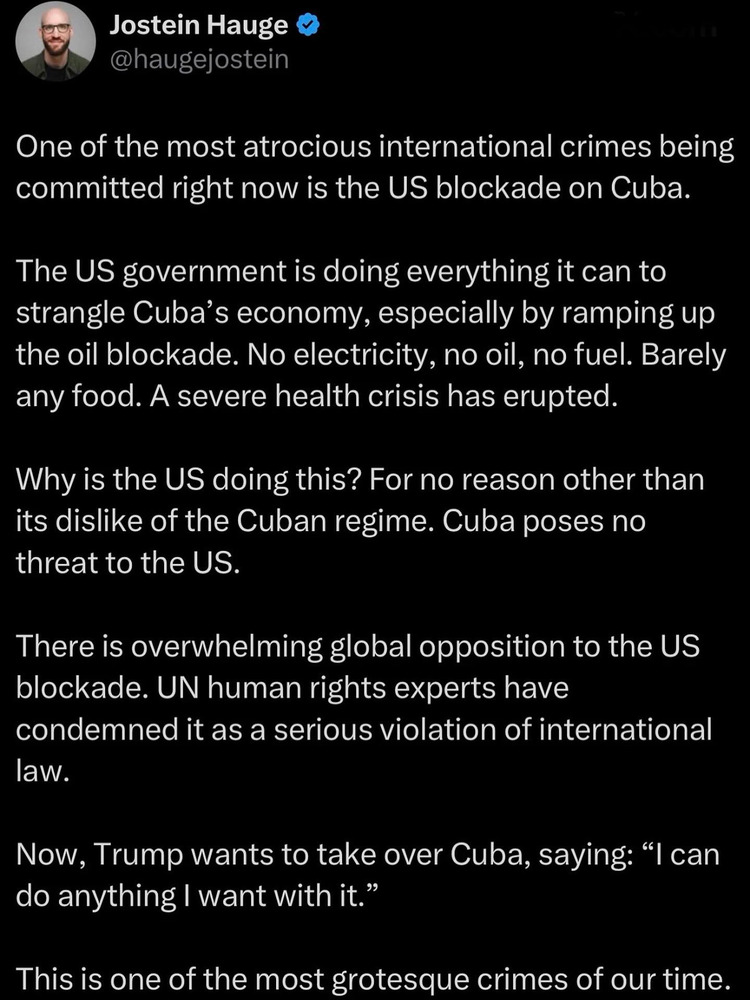
Task: Open Jostein Hauge's profile picture
Action: click(56, 42)
